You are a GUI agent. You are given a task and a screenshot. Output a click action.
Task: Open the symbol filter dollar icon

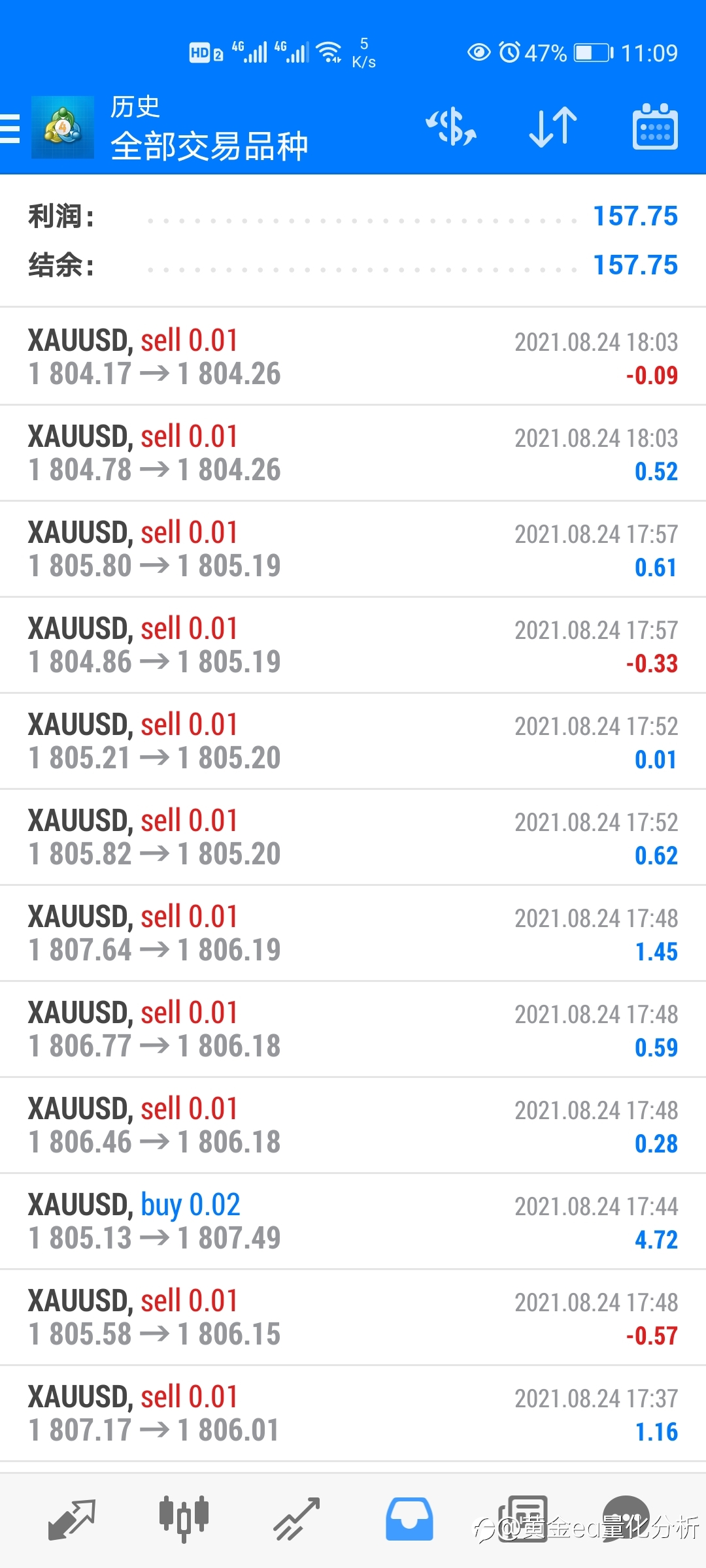tap(451, 127)
